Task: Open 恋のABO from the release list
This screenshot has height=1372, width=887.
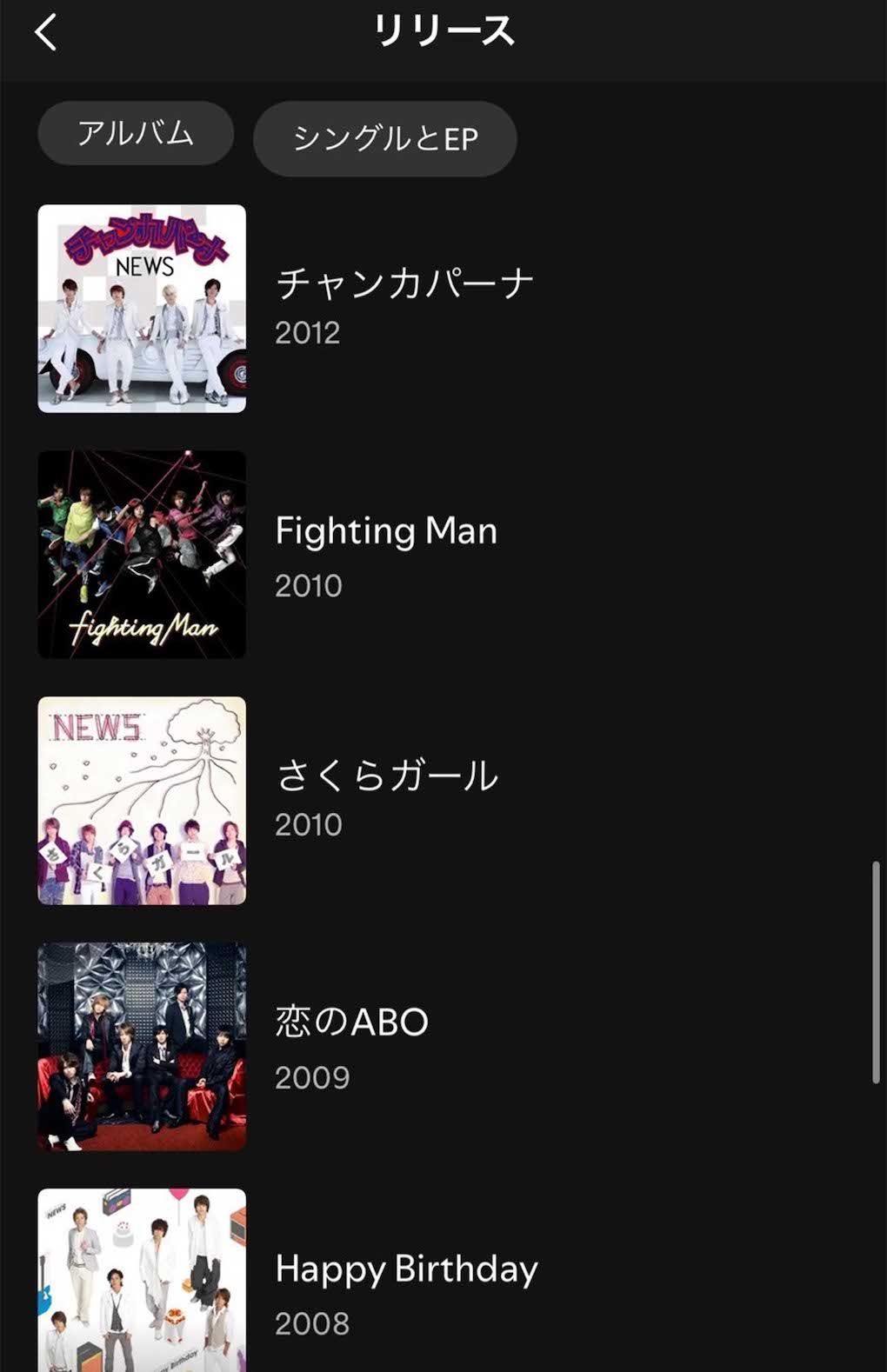Action: pos(351,1022)
